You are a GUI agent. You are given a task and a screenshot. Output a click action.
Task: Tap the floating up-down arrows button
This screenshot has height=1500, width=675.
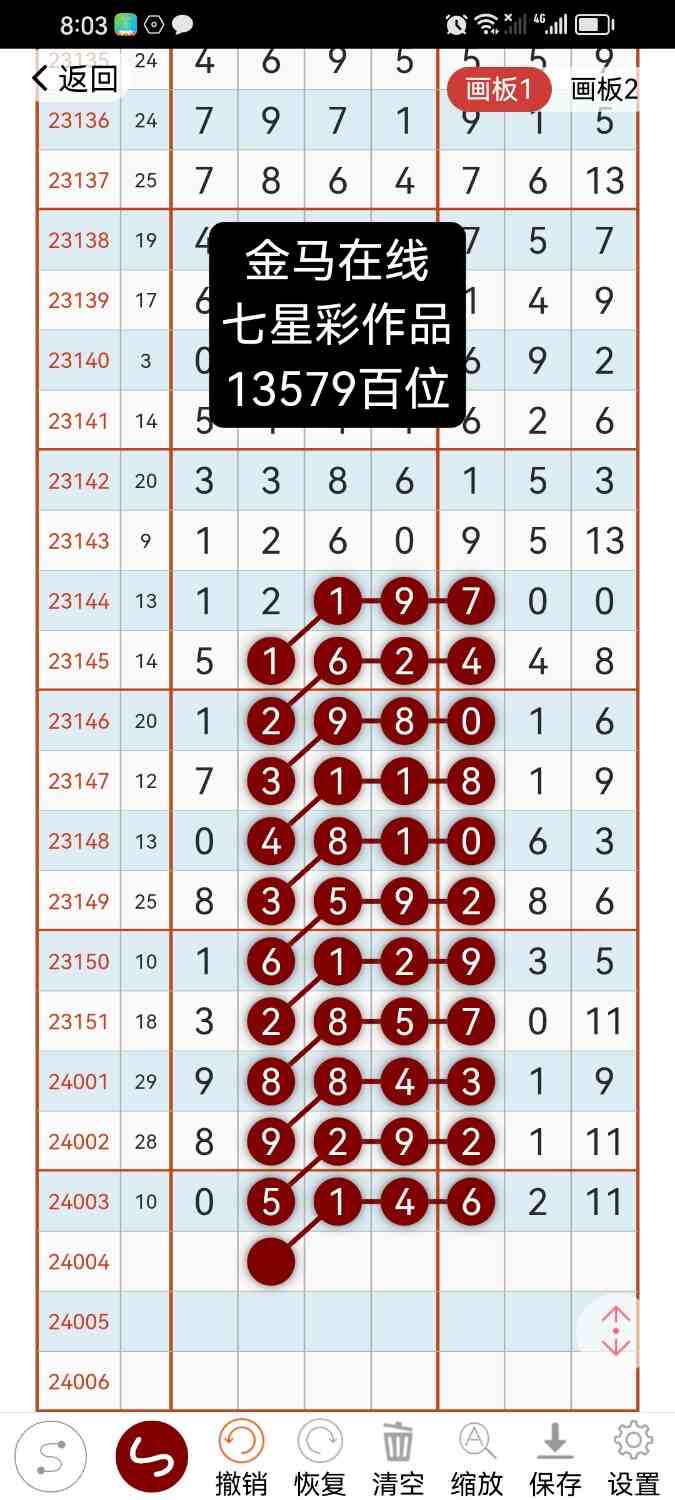click(x=615, y=1331)
